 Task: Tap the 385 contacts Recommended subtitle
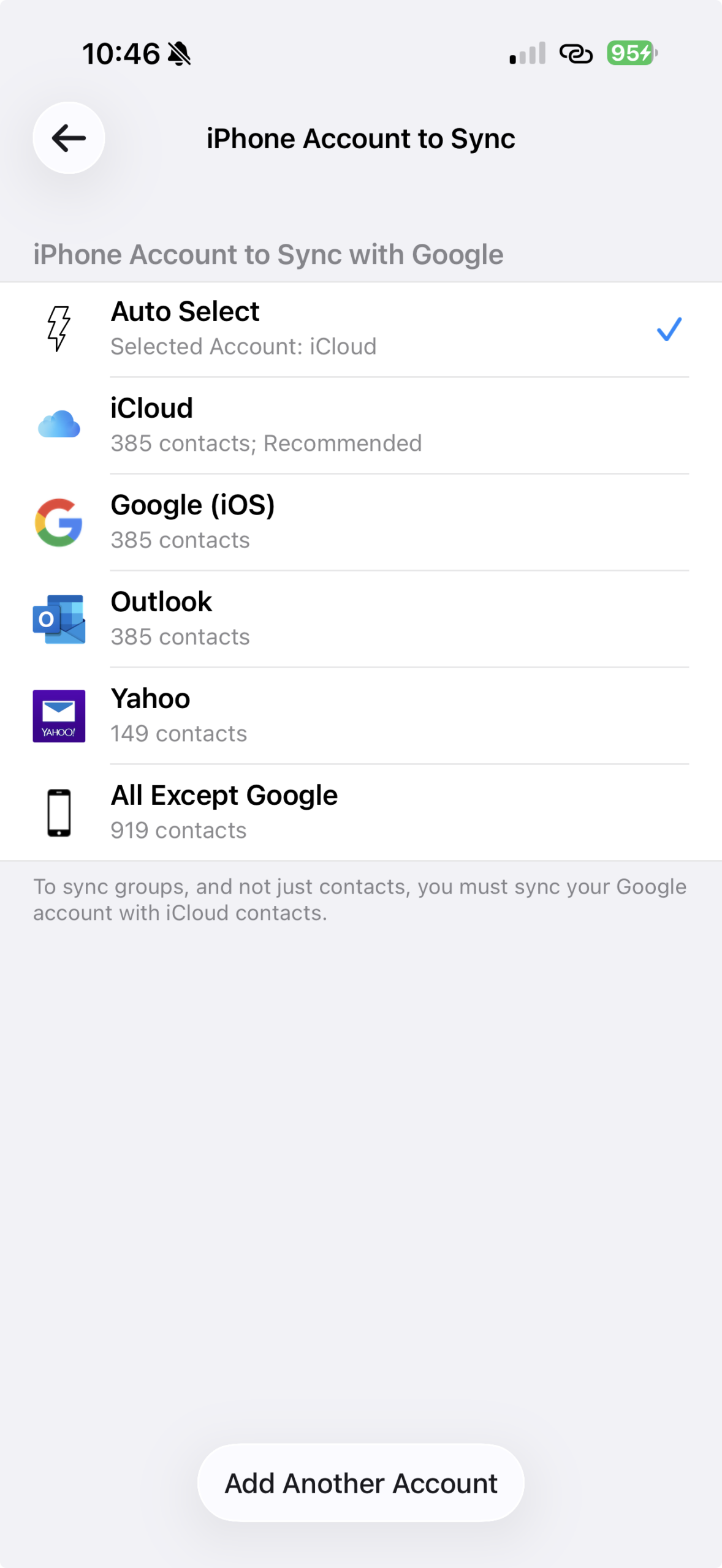click(266, 442)
